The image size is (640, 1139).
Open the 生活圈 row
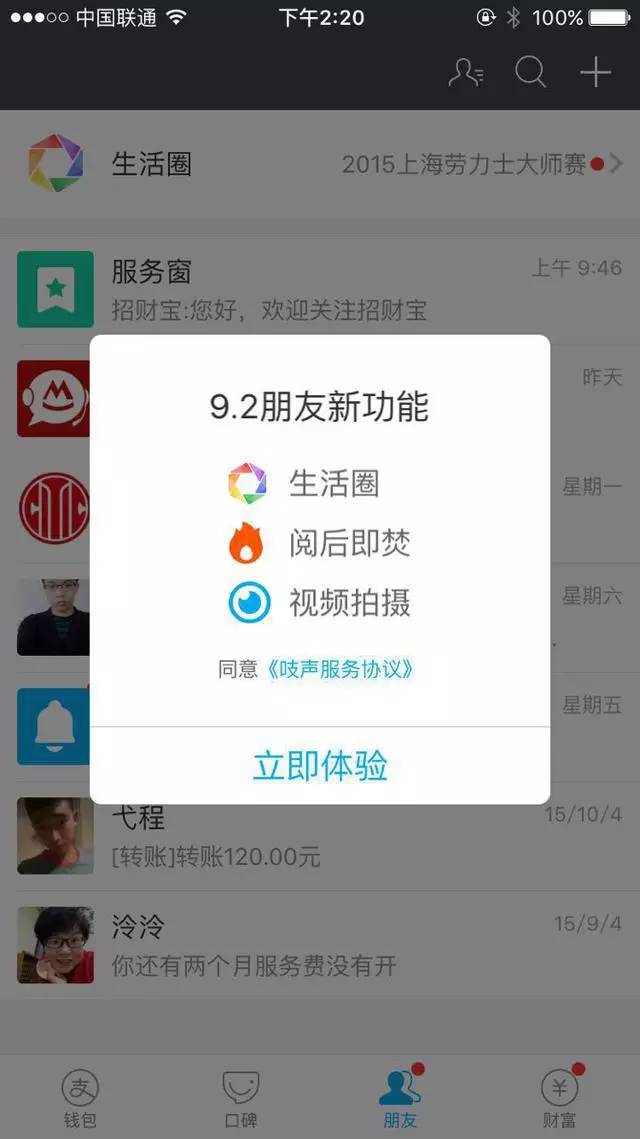[320, 164]
